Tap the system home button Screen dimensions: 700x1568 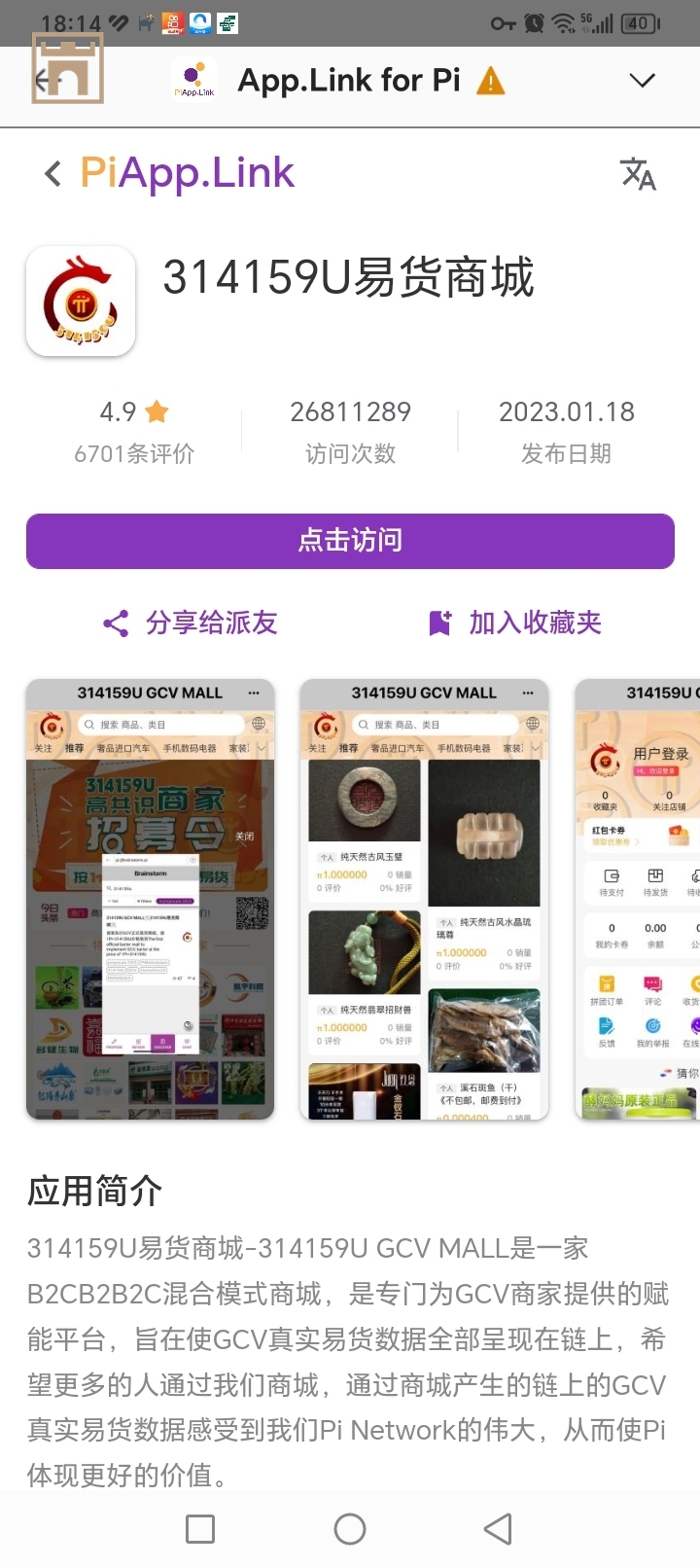click(x=350, y=1529)
